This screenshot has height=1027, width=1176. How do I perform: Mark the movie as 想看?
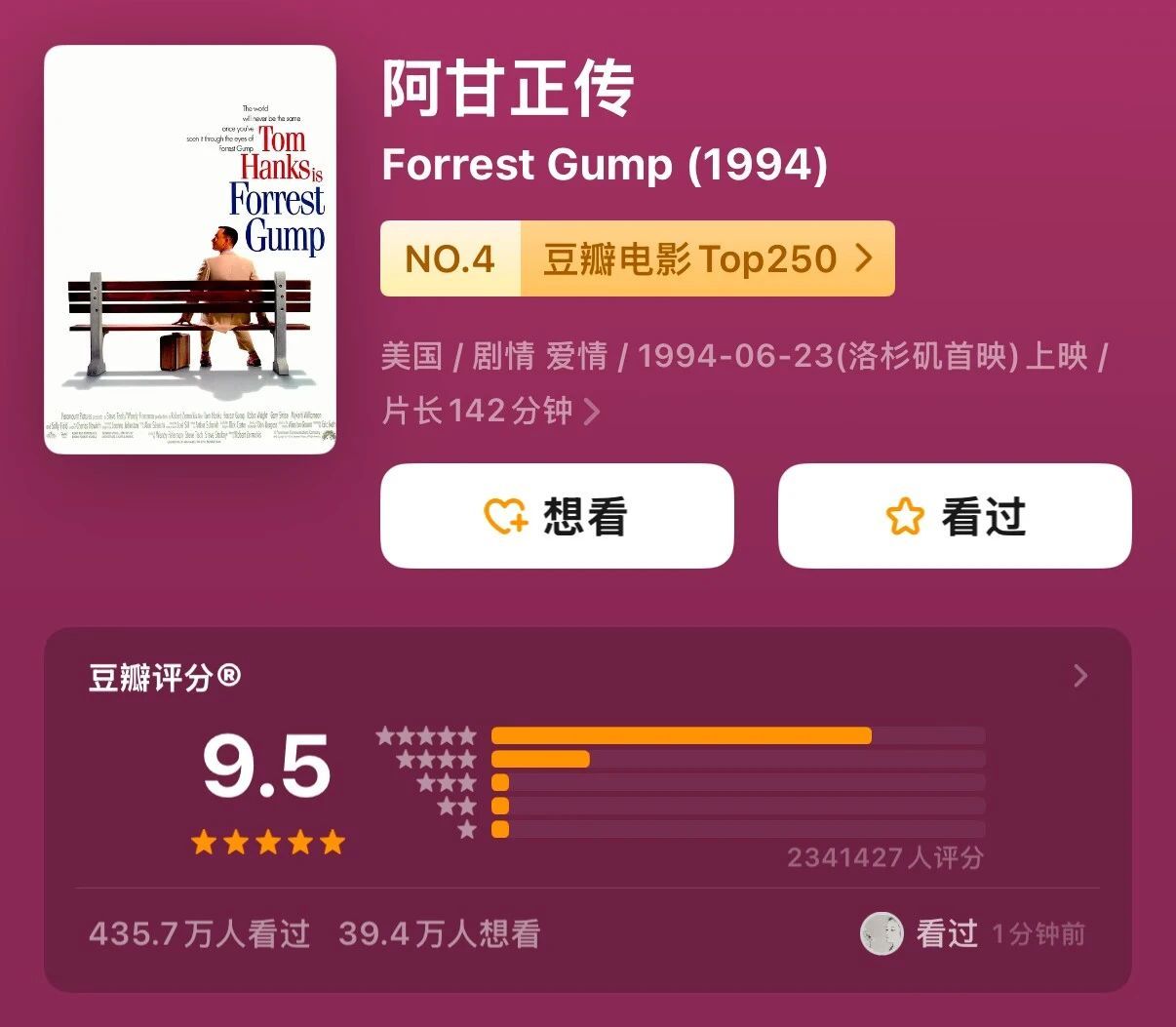tap(556, 516)
